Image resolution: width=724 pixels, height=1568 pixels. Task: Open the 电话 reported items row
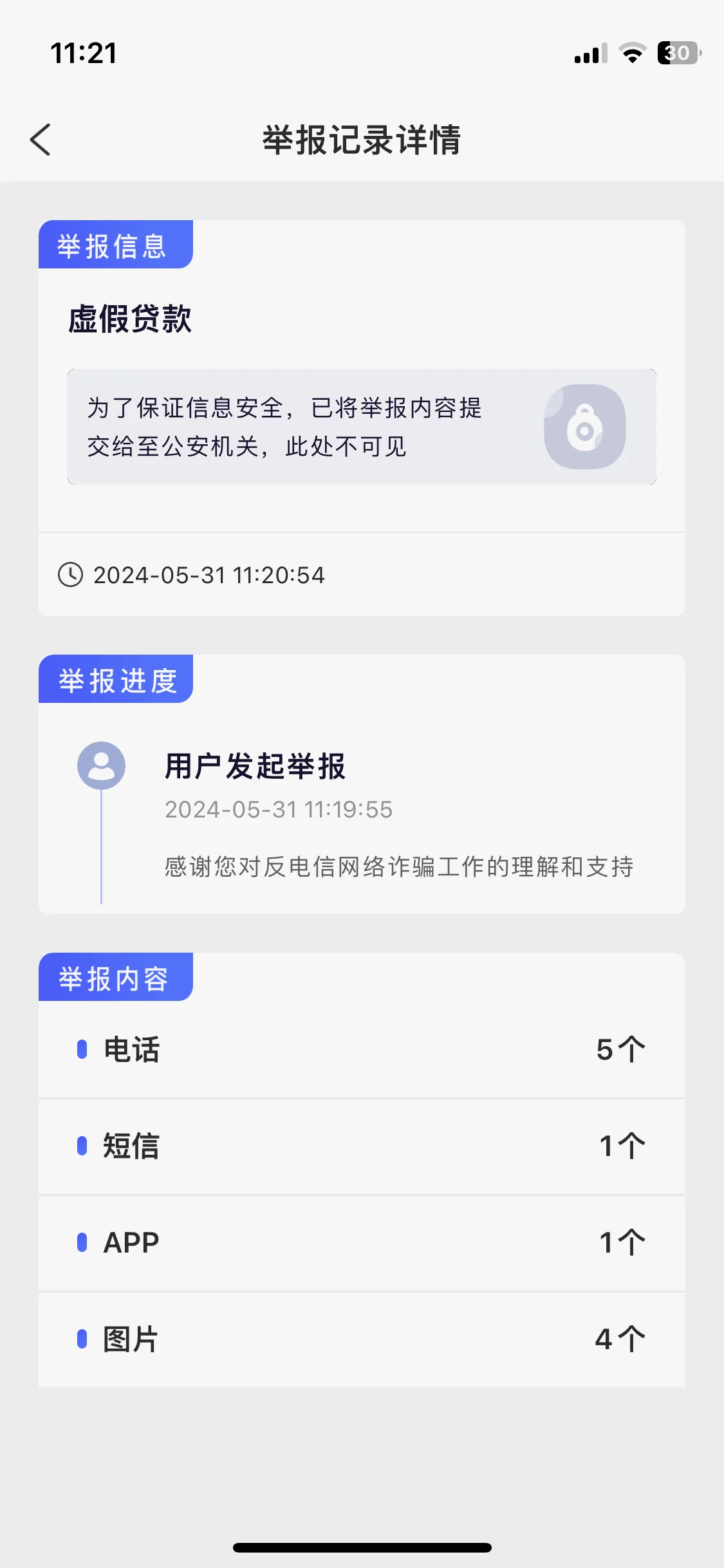tap(362, 1050)
